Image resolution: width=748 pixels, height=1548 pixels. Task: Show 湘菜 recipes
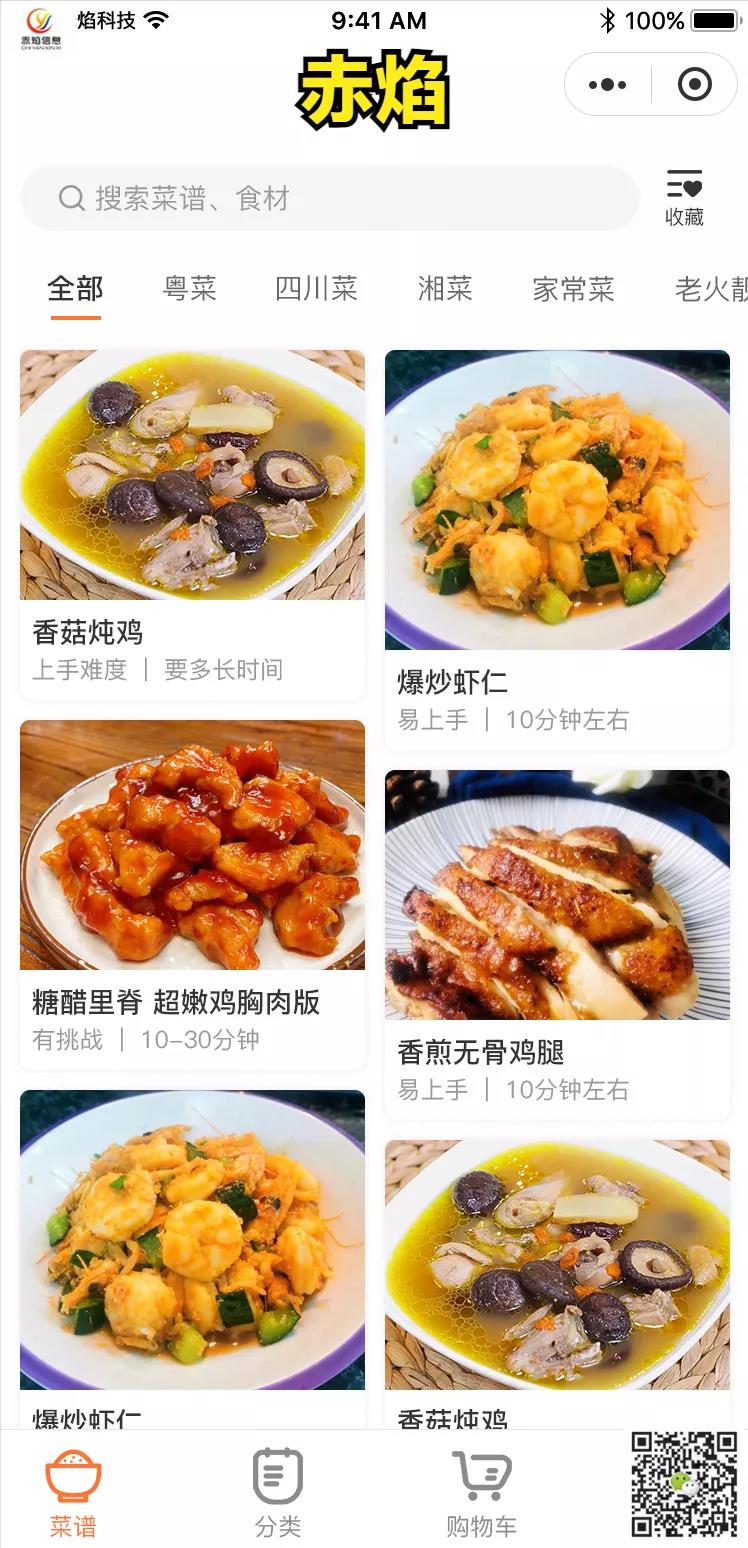point(445,290)
